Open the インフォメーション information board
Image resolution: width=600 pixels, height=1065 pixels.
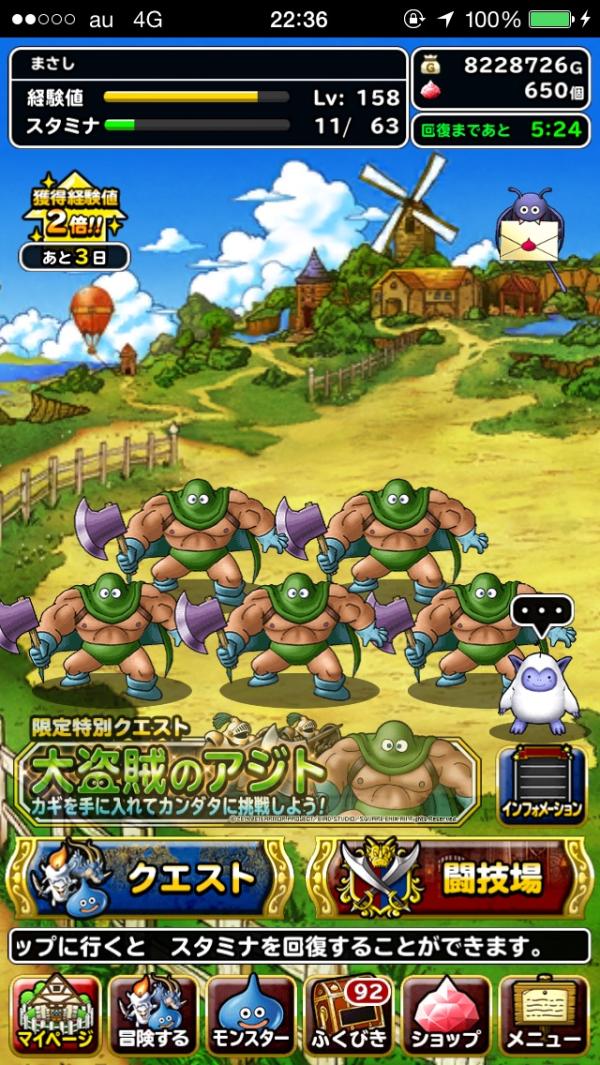[541, 782]
